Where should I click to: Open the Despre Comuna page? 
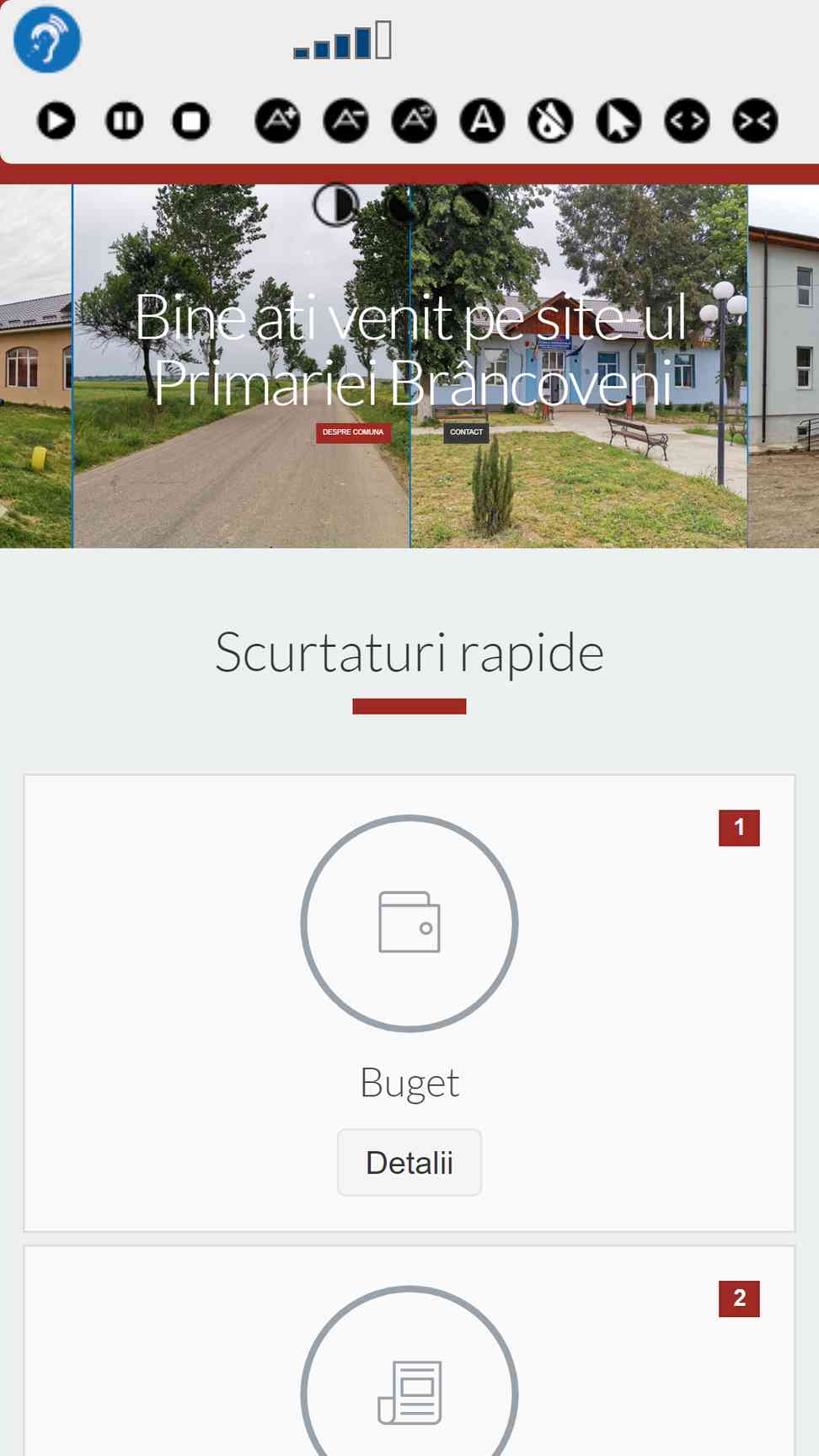point(353,432)
